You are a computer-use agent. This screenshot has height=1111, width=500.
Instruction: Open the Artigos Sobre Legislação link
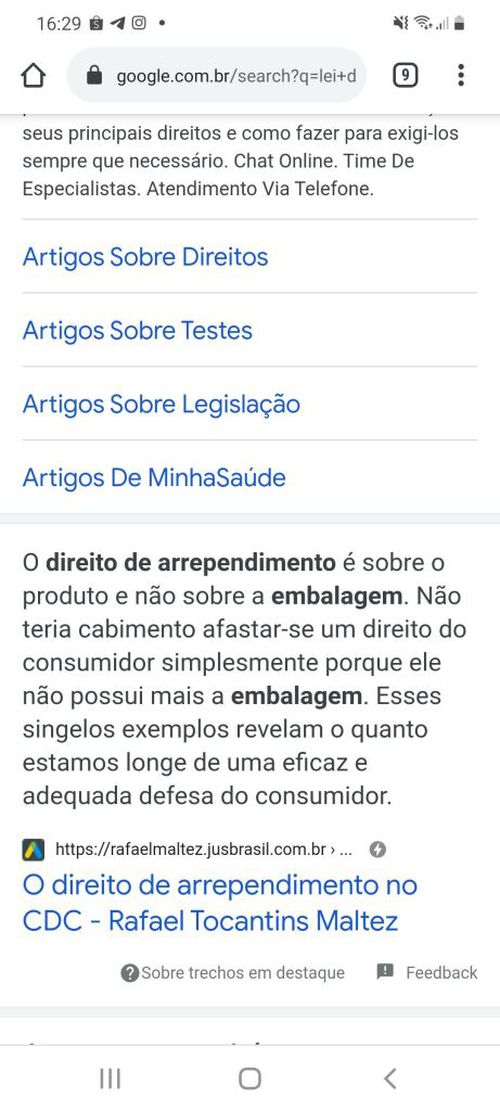(161, 404)
